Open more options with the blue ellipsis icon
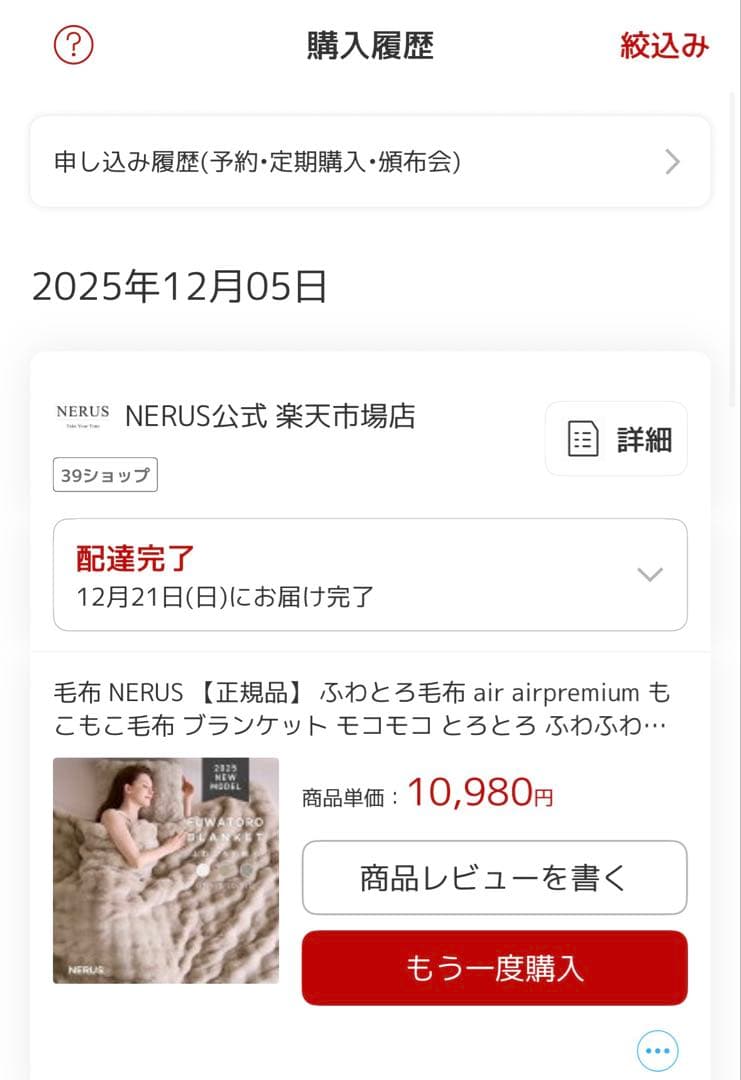 [657, 1050]
